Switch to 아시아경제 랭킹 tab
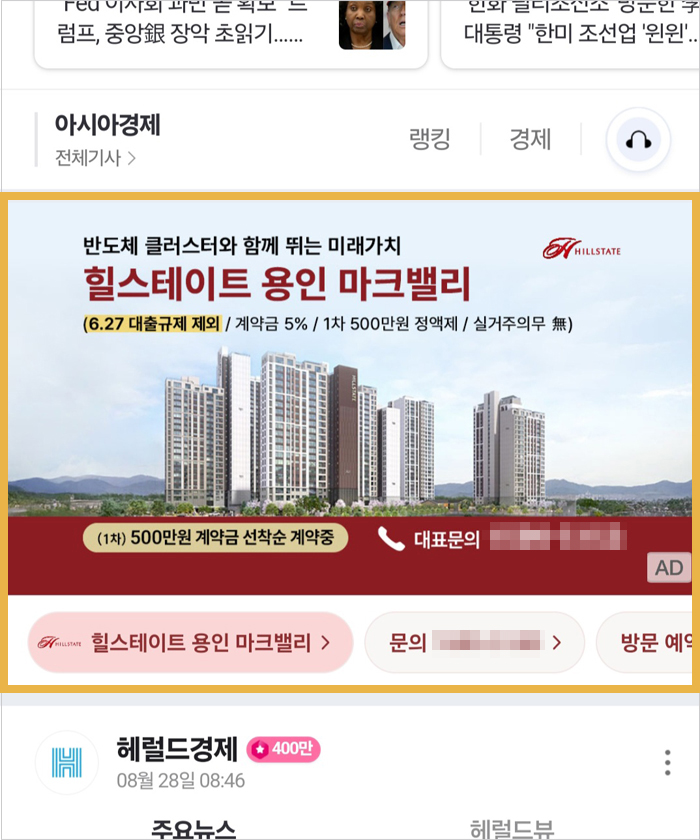Screen dimensions: 700x840 pos(429,140)
